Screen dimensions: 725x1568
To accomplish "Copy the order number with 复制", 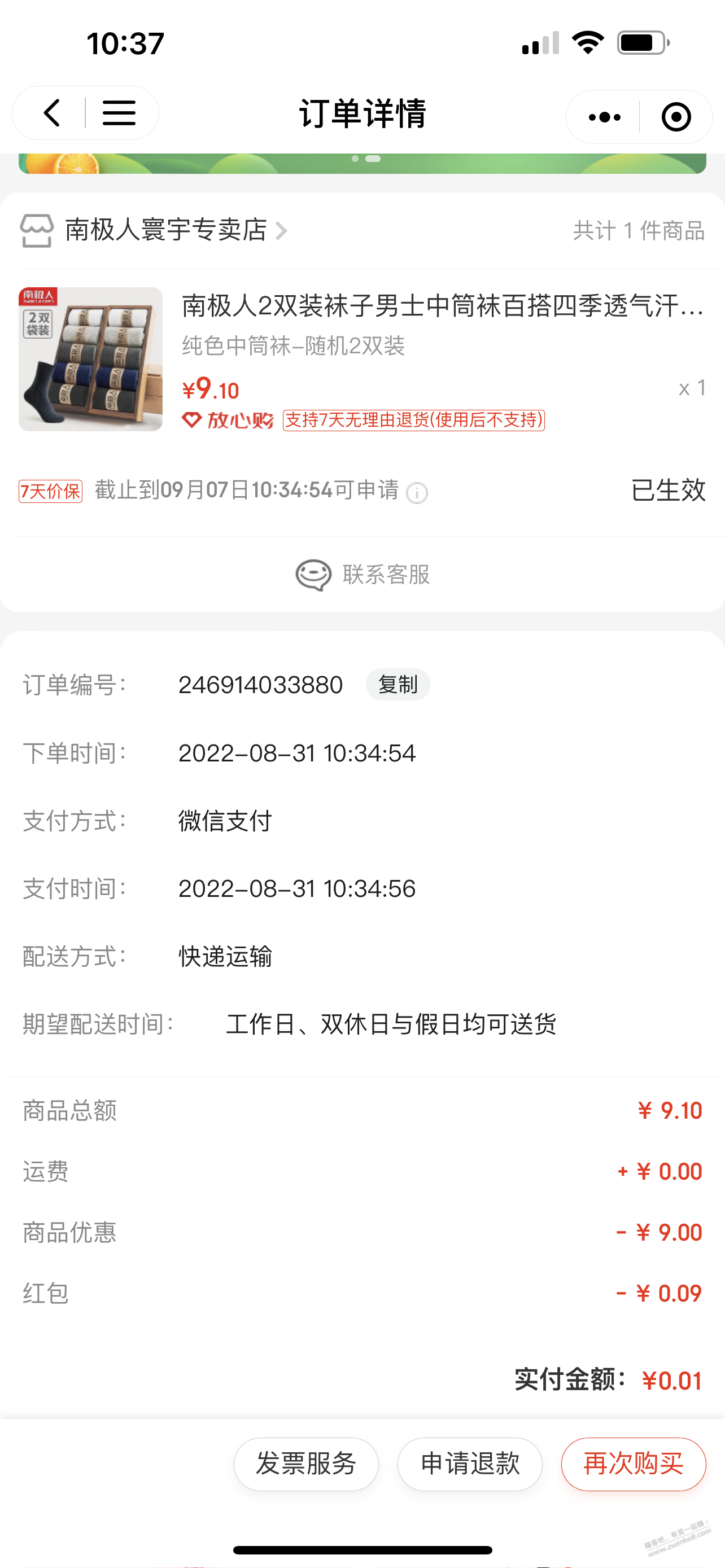I will pyautogui.click(x=398, y=685).
